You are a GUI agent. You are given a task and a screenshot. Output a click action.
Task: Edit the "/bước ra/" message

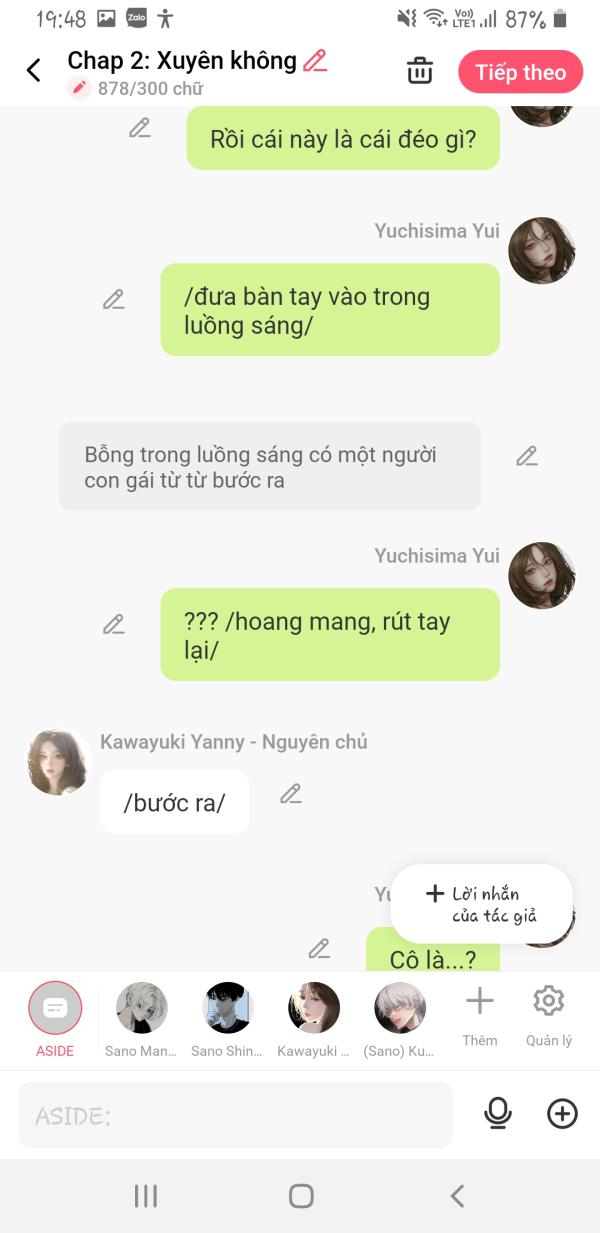291,794
